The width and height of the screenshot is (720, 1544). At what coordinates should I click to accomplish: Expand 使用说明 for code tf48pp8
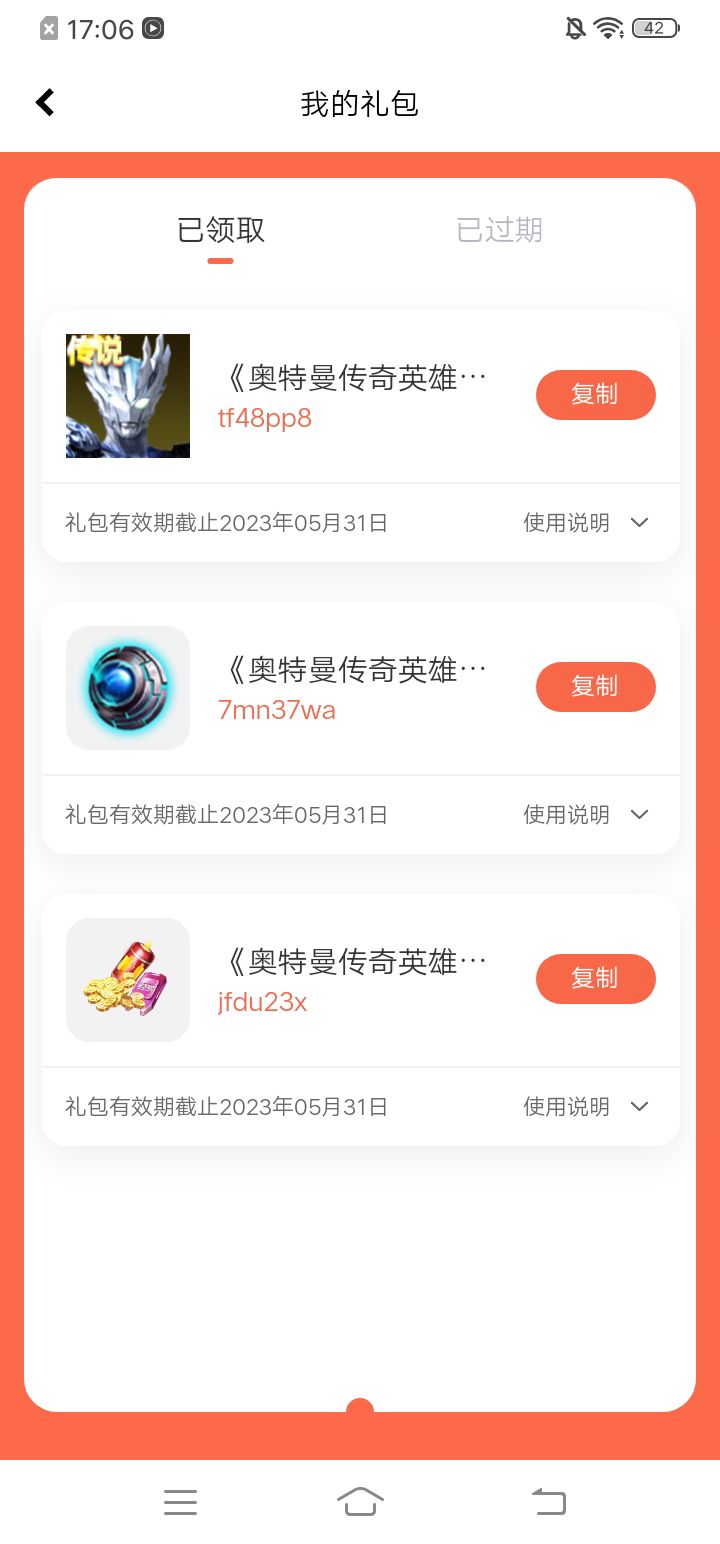pos(586,523)
